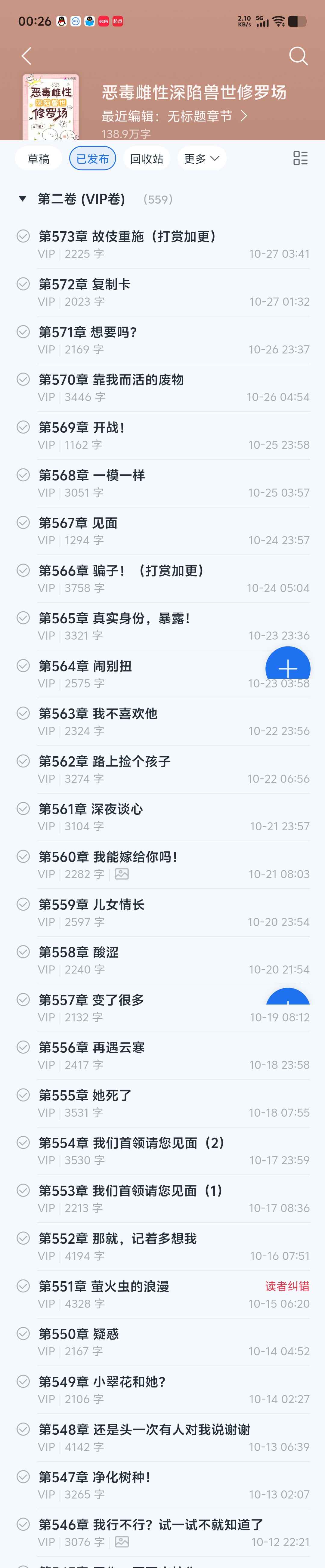The image size is (325, 1568).
Task: Open chapter 第573章 故伎重施
Action: coord(127,236)
